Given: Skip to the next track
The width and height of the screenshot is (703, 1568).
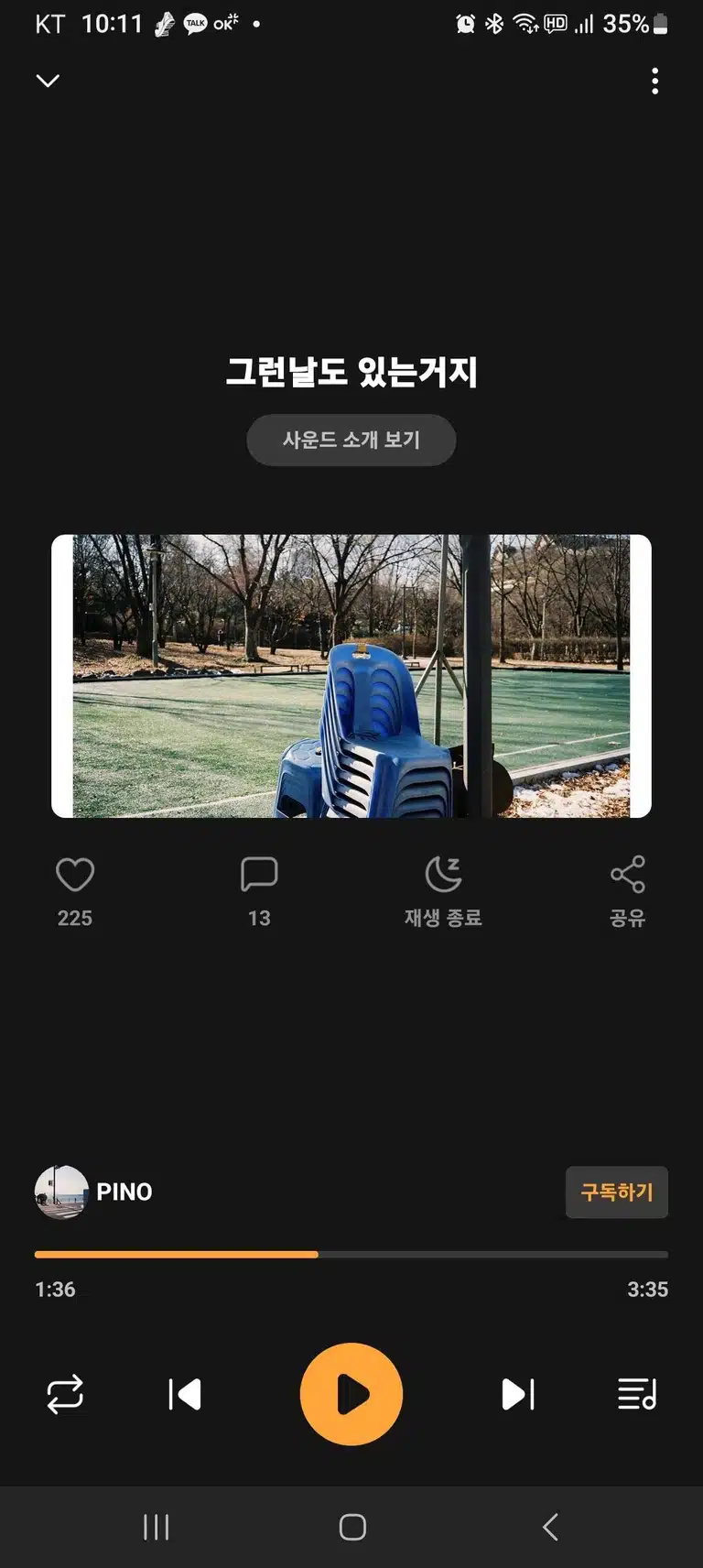Looking at the screenshot, I should (x=518, y=1394).
